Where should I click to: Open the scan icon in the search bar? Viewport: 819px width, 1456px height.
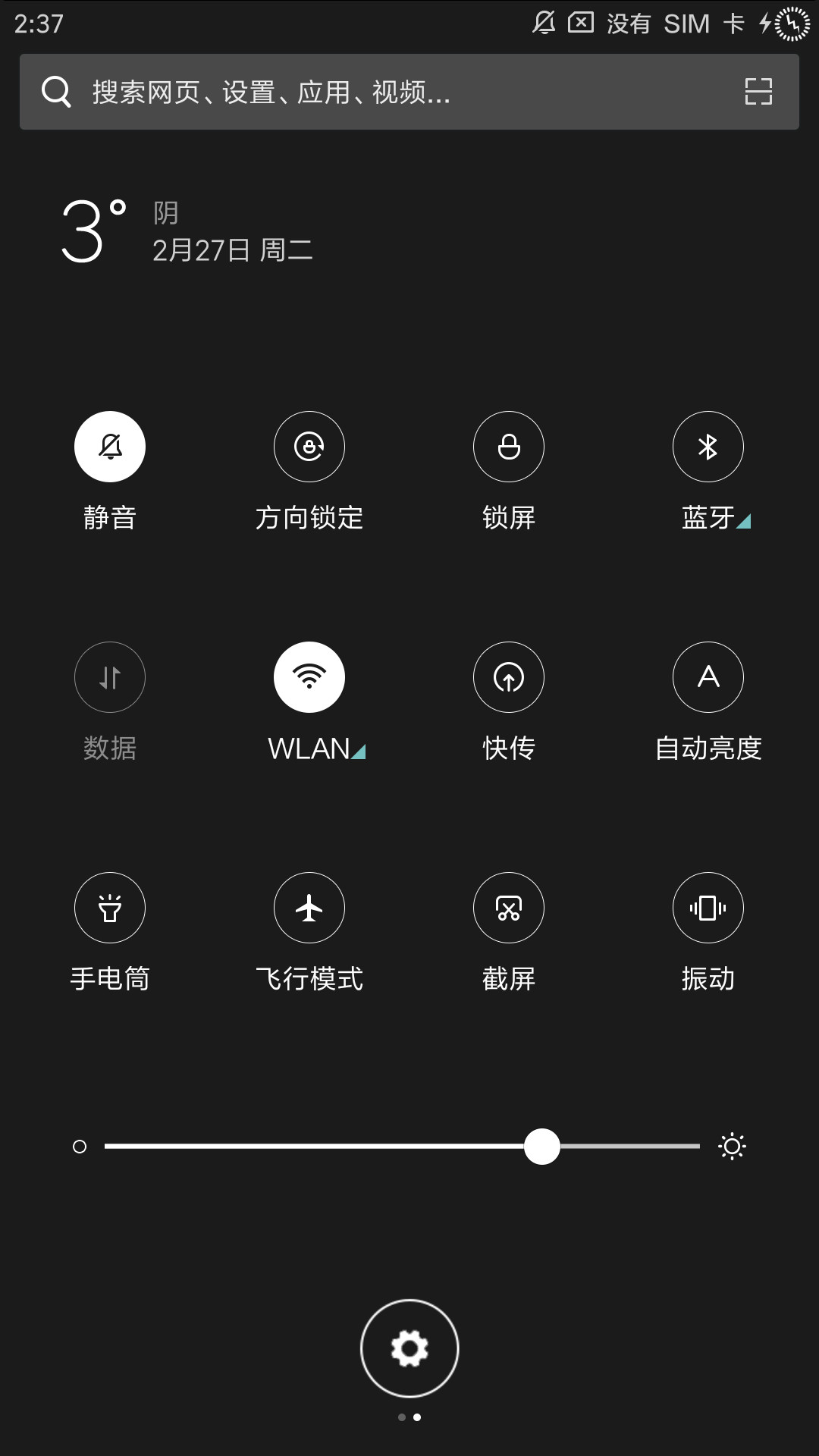758,92
